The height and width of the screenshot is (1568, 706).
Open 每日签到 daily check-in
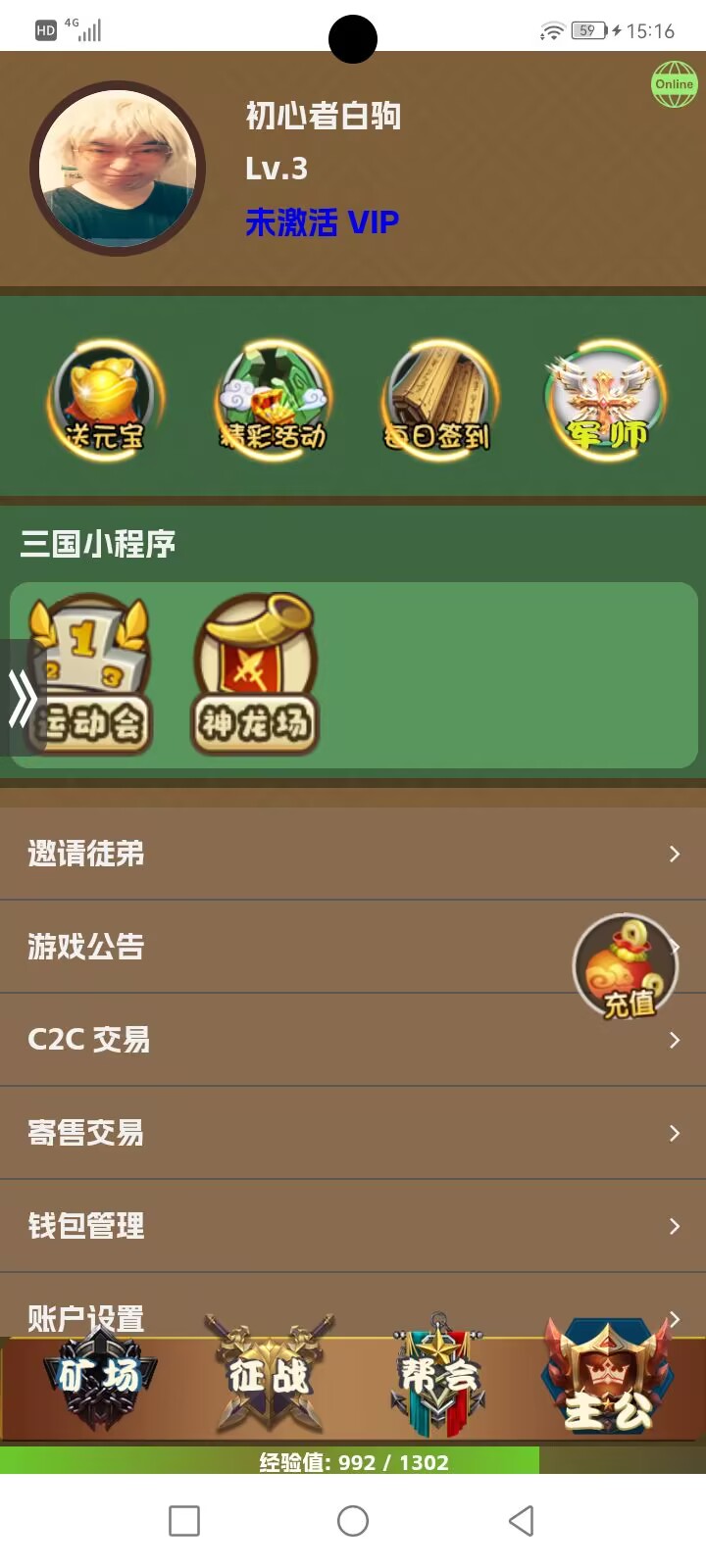438,400
